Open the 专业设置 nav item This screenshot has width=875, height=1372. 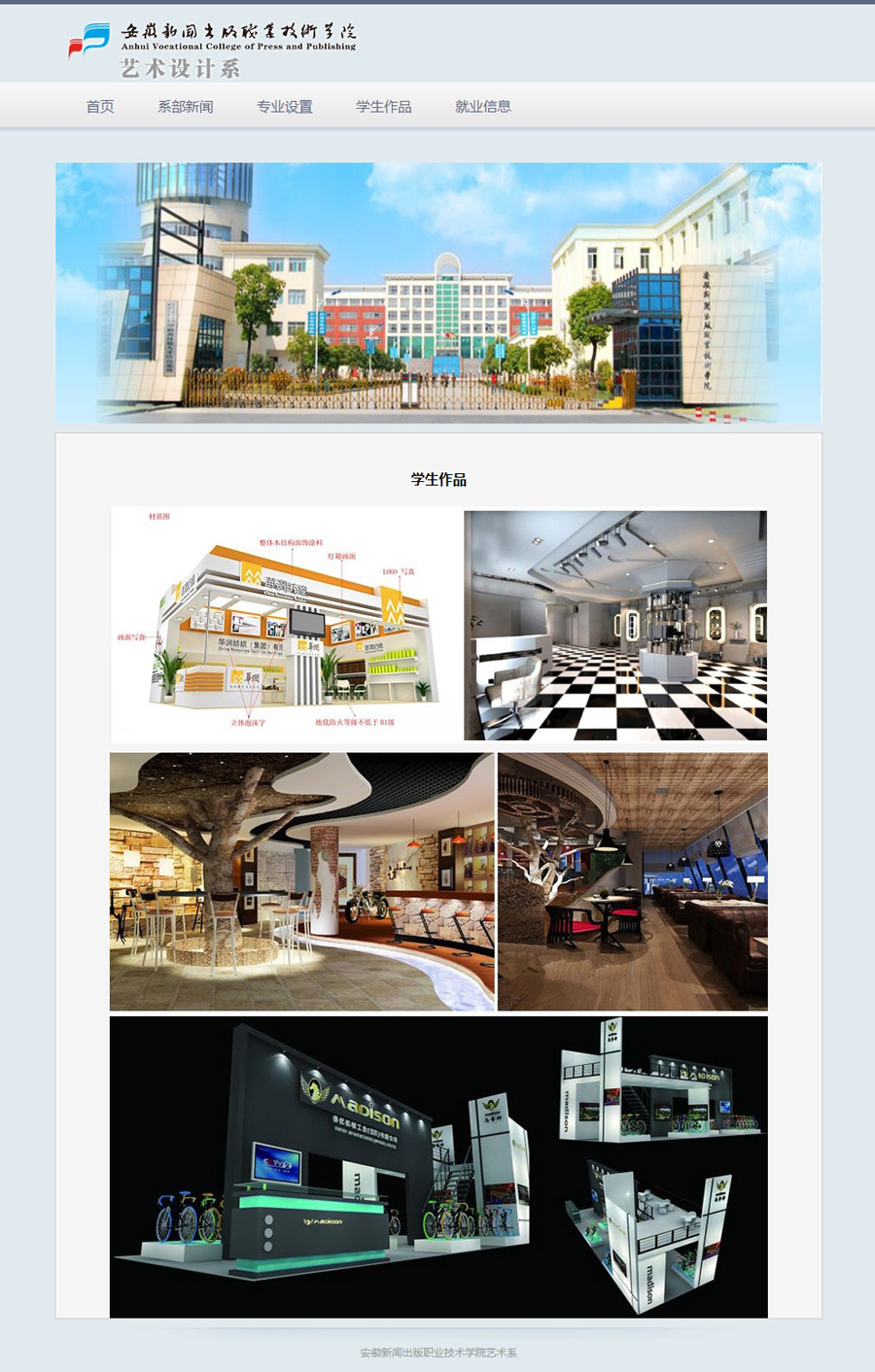pos(285,107)
